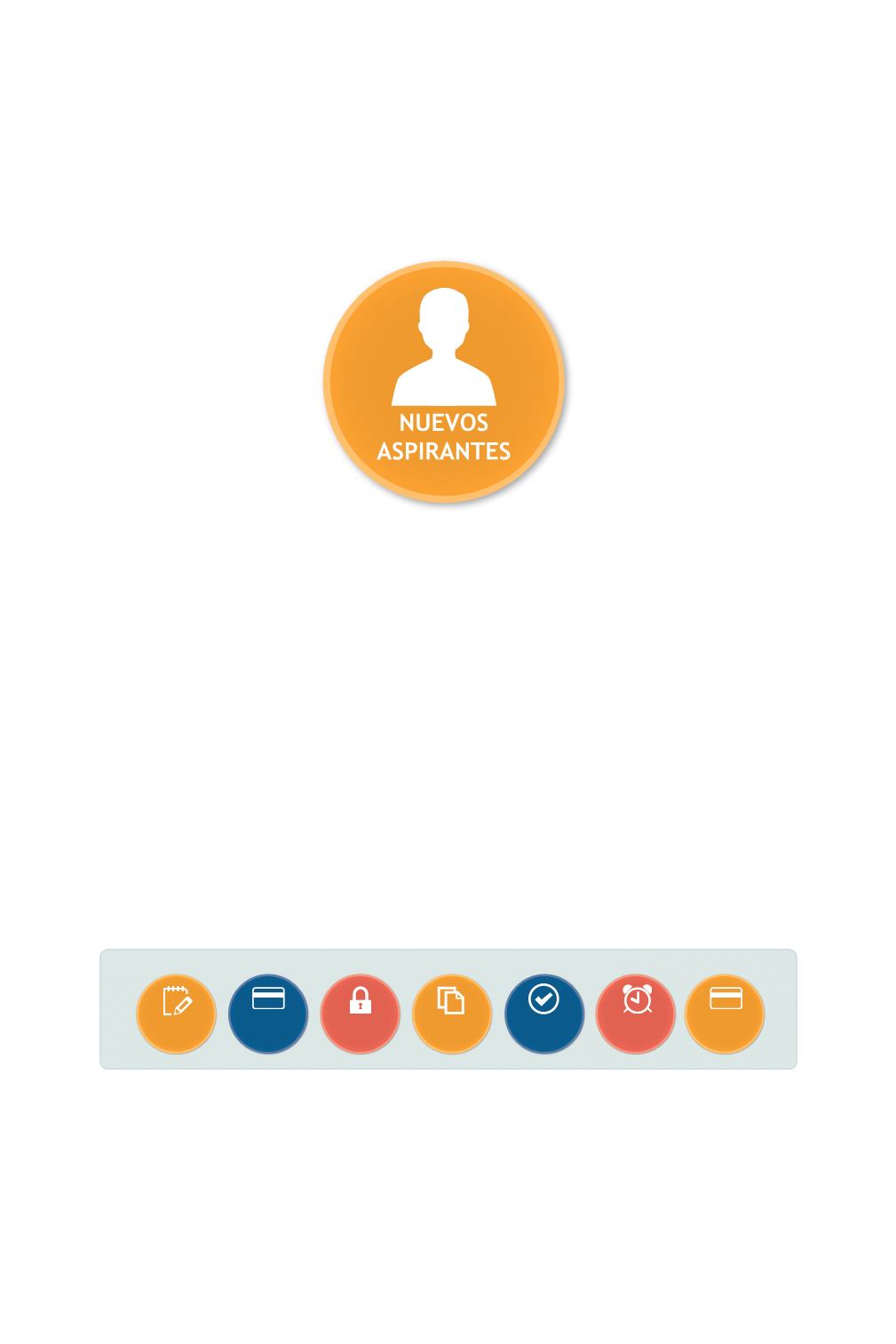Viewport: 896px width, 1344px height.
Task: Open the Nuevos Aspirantes section
Action: click(444, 382)
